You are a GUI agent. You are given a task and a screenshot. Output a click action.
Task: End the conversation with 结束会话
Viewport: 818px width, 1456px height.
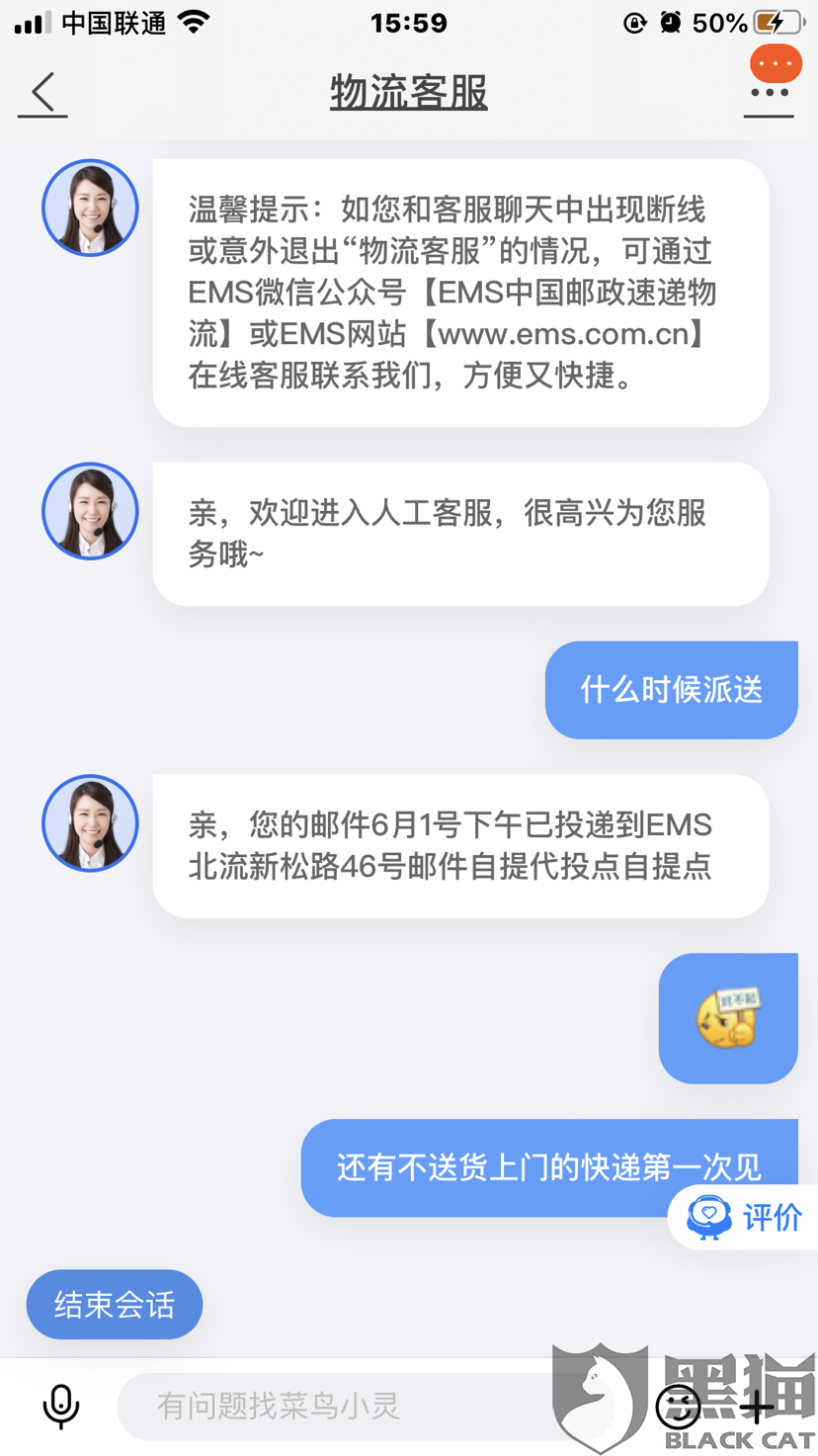115,1305
